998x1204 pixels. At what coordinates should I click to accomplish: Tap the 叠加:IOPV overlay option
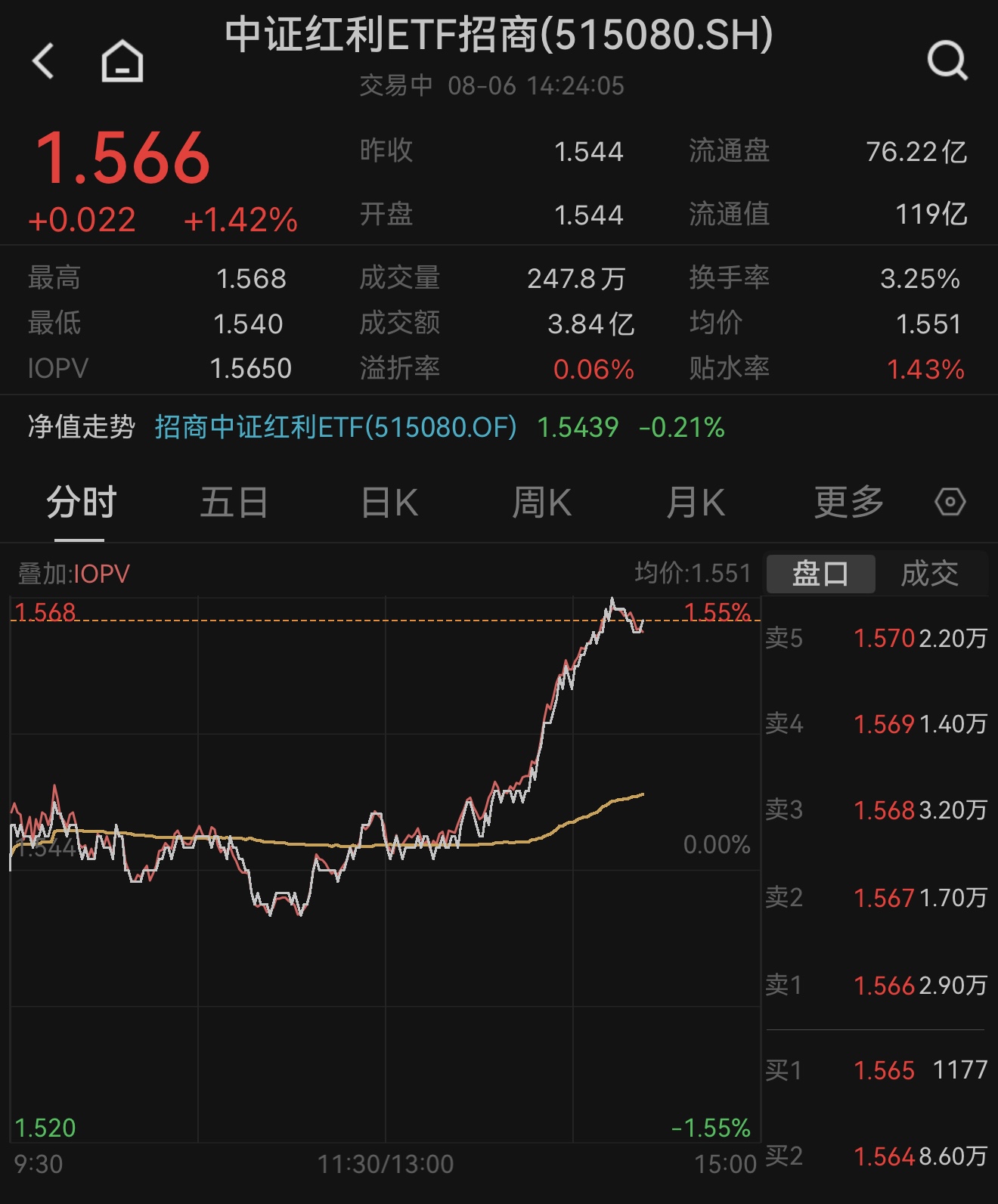click(x=73, y=574)
